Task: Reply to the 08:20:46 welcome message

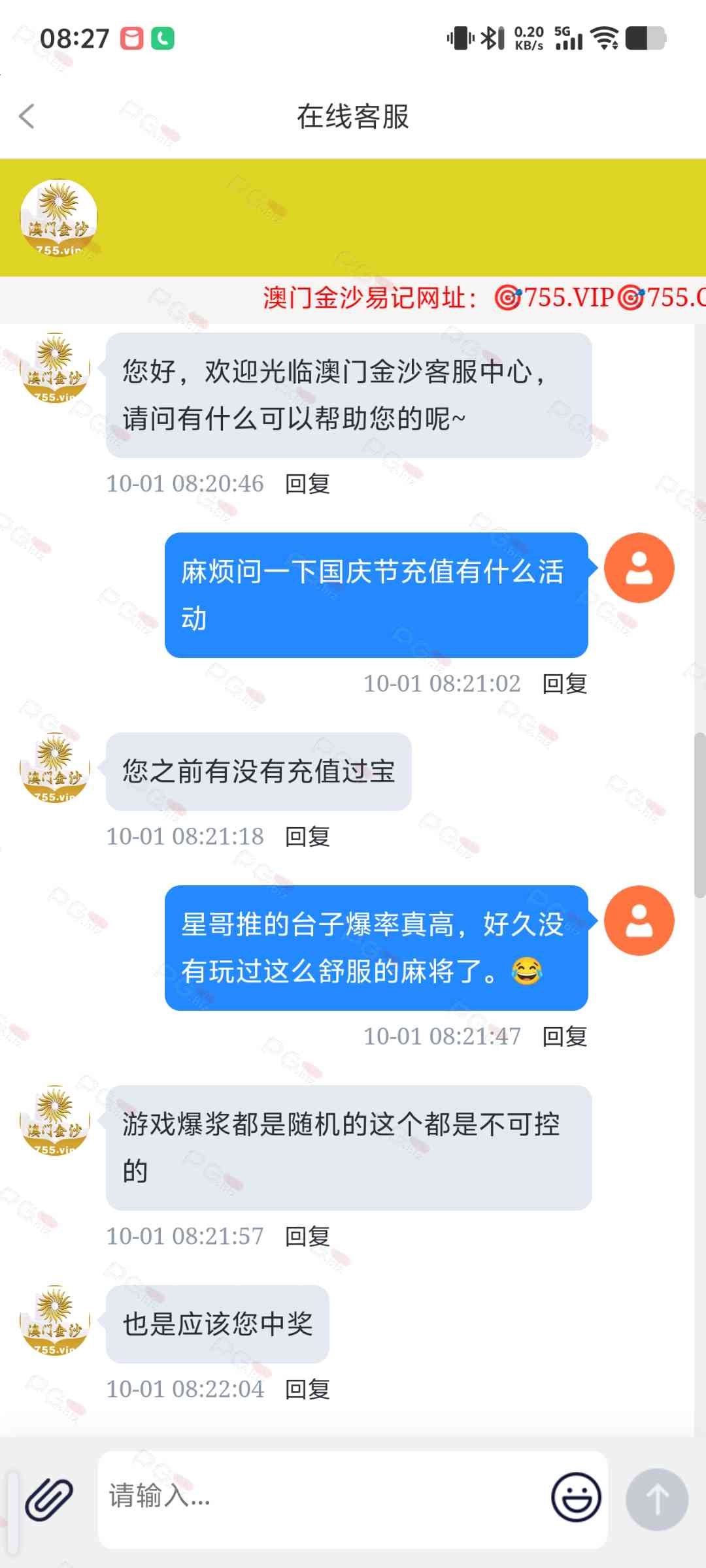Action: [x=307, y=484]
